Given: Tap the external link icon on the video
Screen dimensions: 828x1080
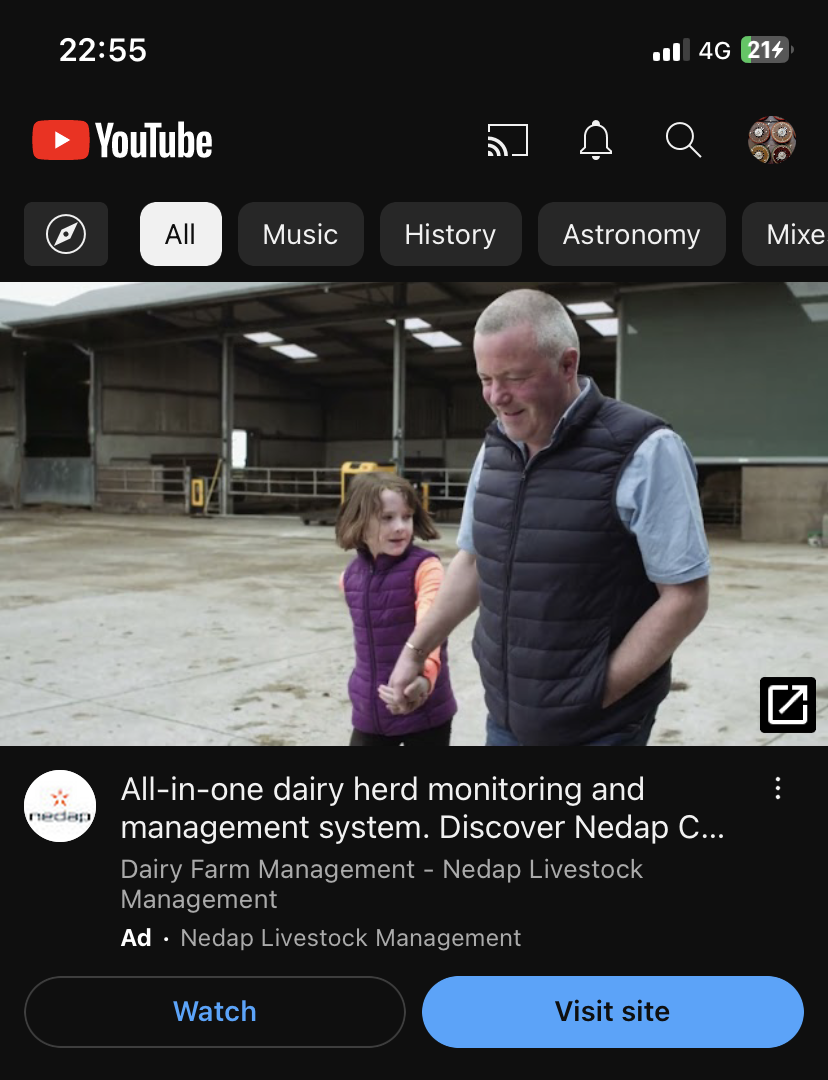Looking at the screenshot, I should 787,705.
